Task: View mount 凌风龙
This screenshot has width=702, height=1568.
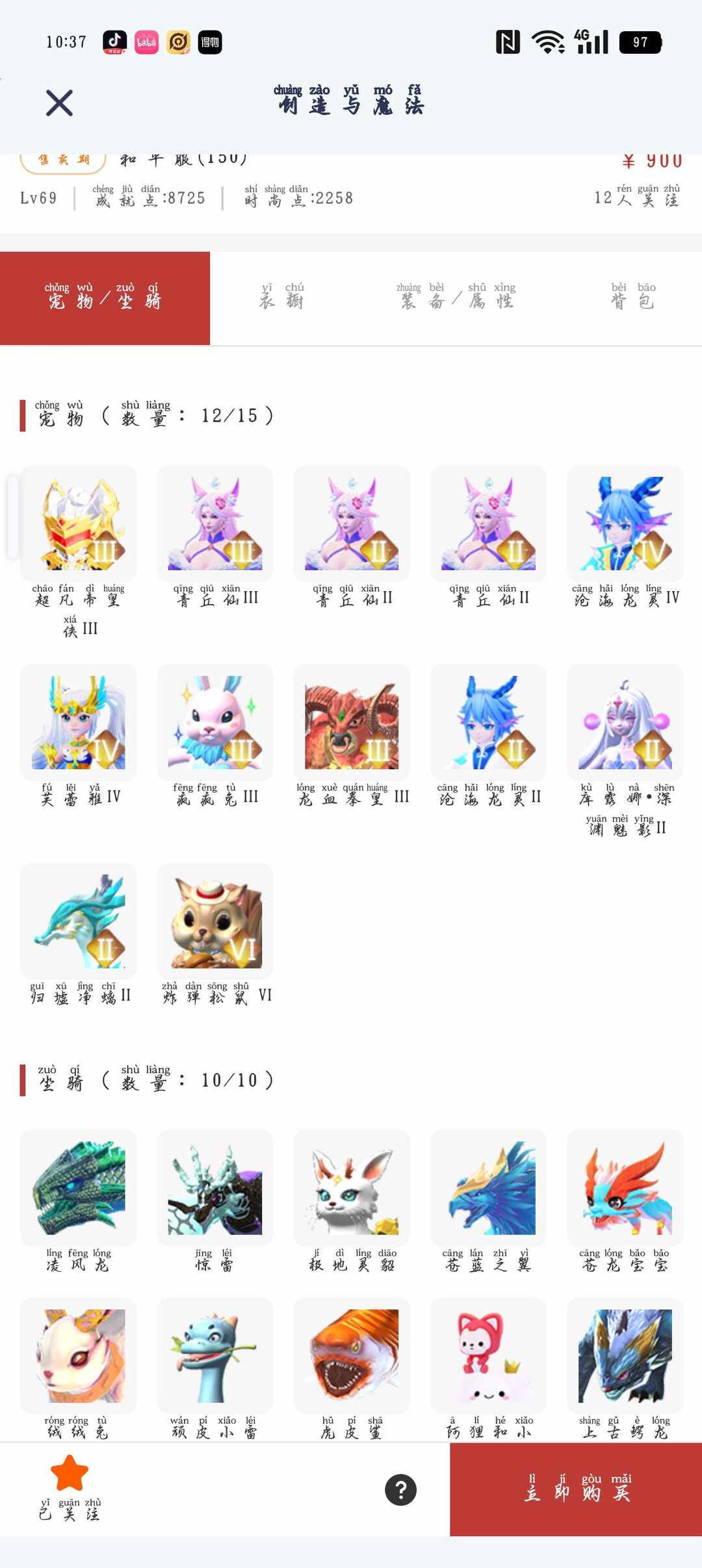Action: pyautogui.click(x=79, y=1187)
